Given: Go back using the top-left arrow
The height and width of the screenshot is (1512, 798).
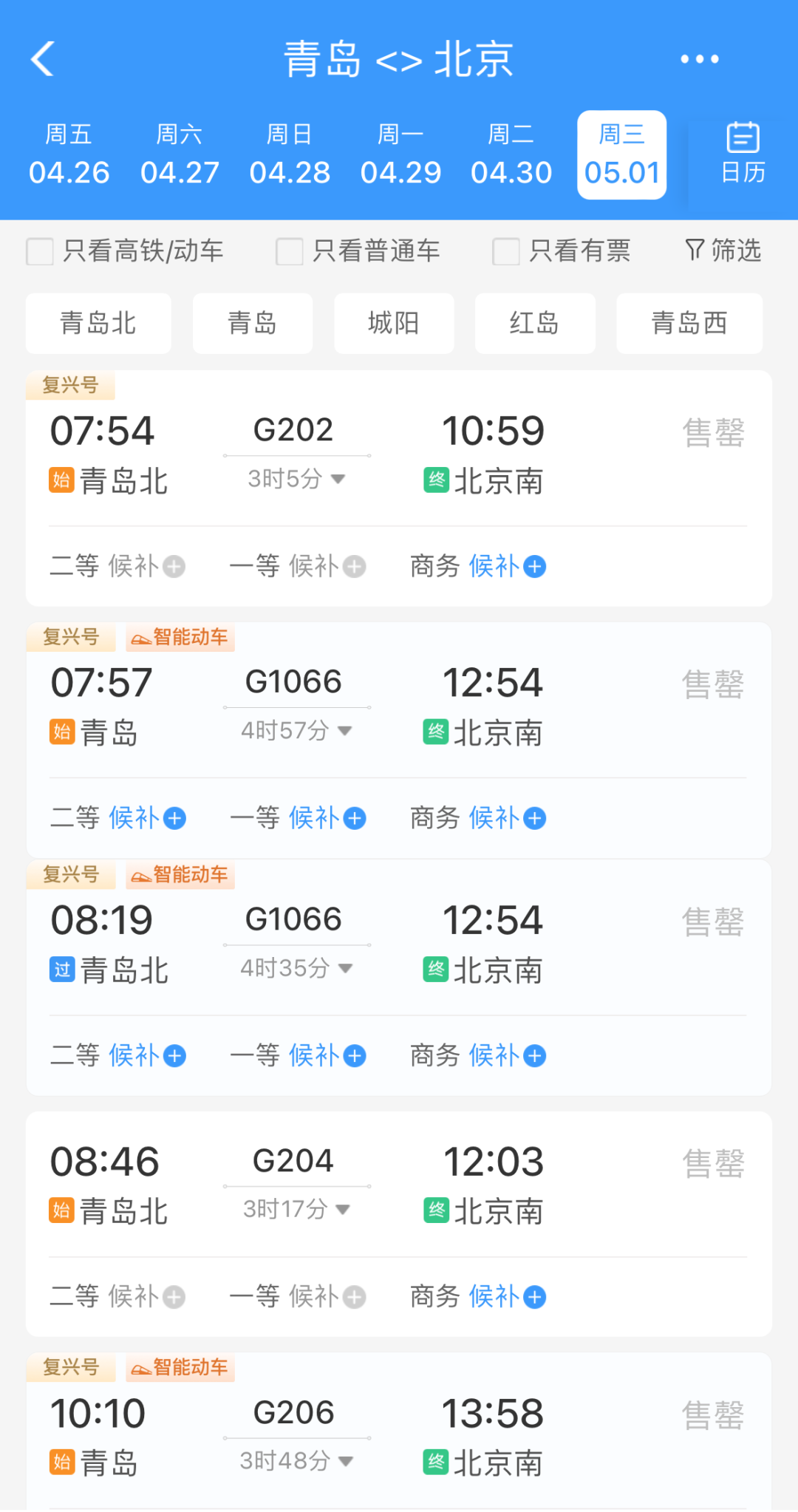Looking at the screenshot, I should pos(43,58).
